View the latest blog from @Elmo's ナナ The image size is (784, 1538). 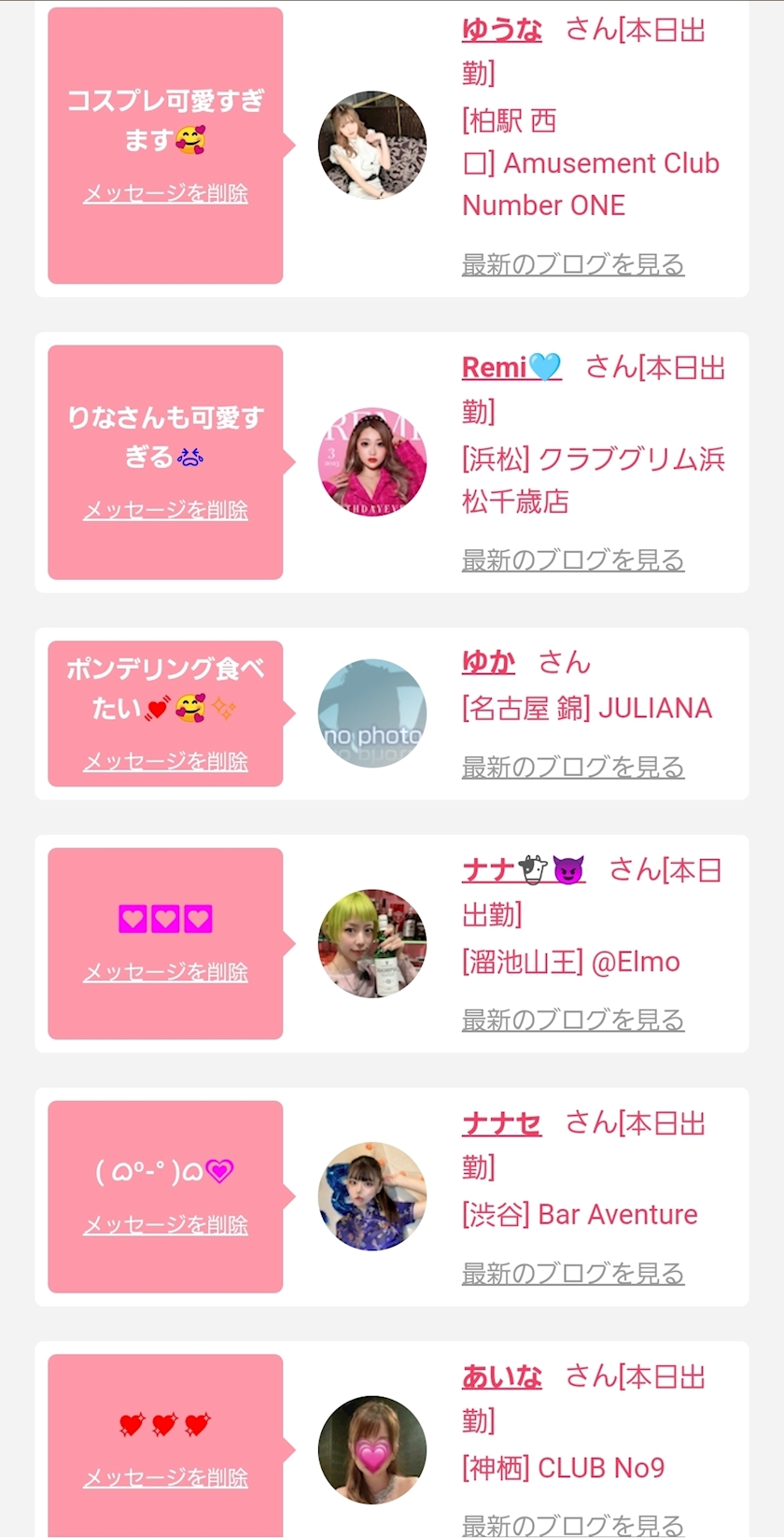pos(572,1021)
